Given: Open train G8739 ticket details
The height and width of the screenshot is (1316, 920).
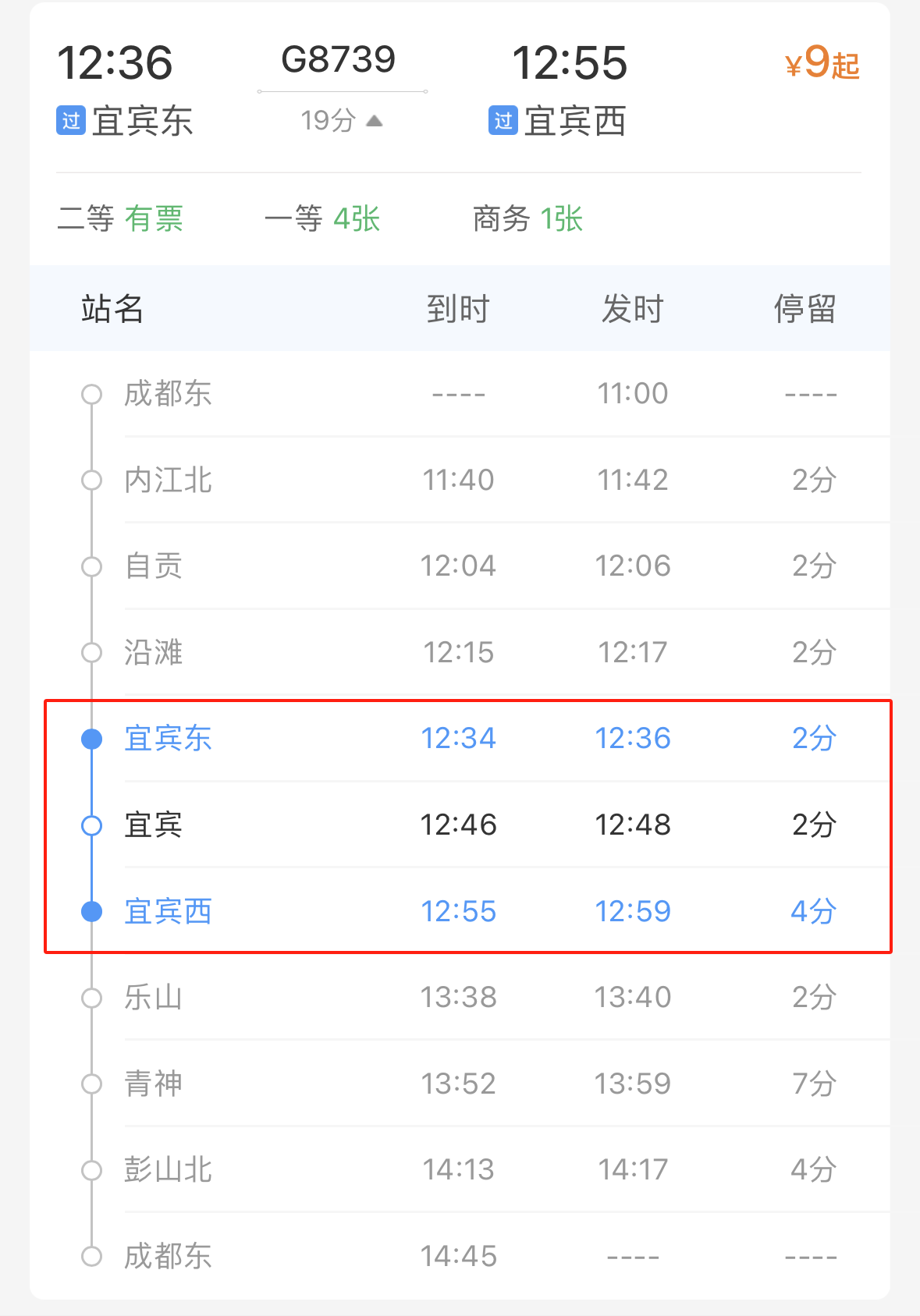Looking at the screenshot, I should (x=339, y=60).
